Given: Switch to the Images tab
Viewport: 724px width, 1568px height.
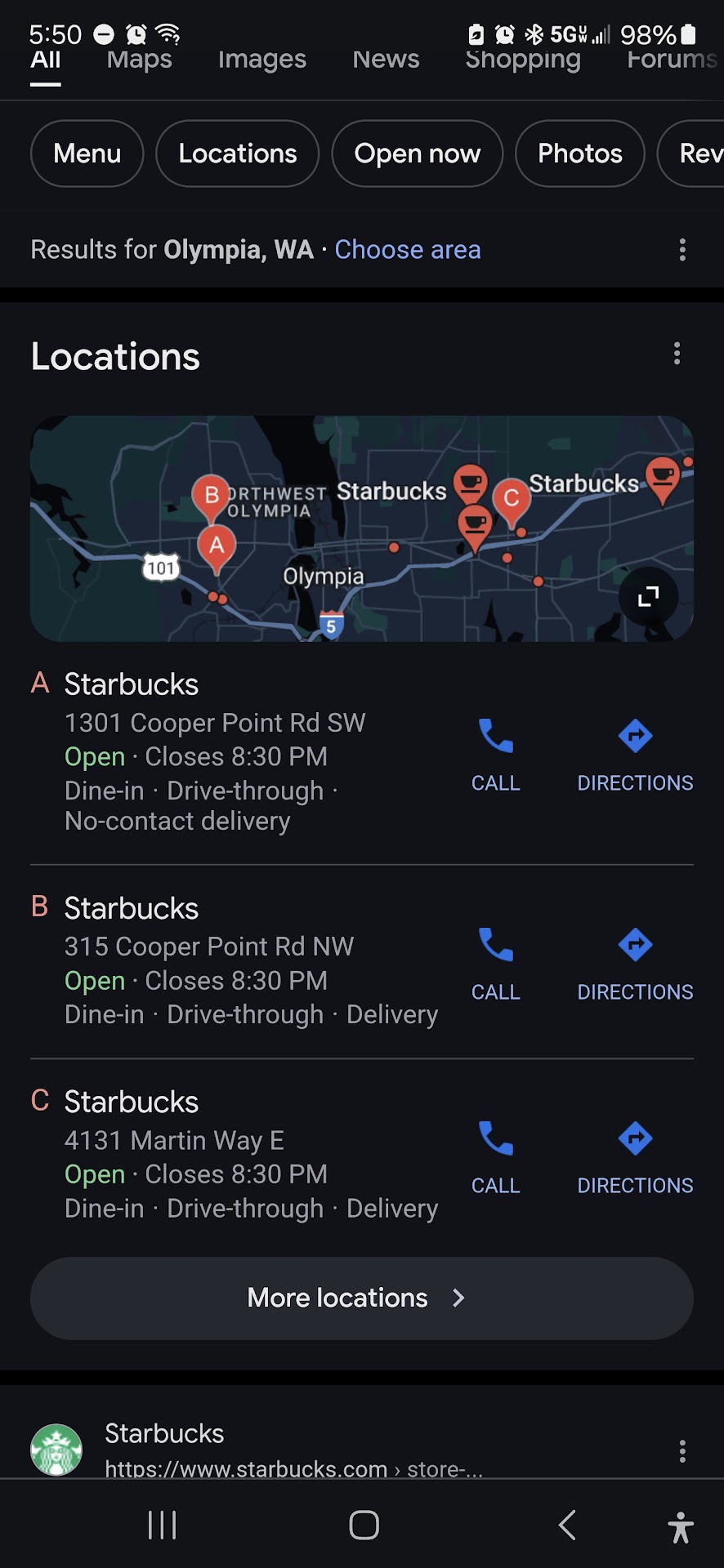Looking at the screenshot, I should point(261,60).
